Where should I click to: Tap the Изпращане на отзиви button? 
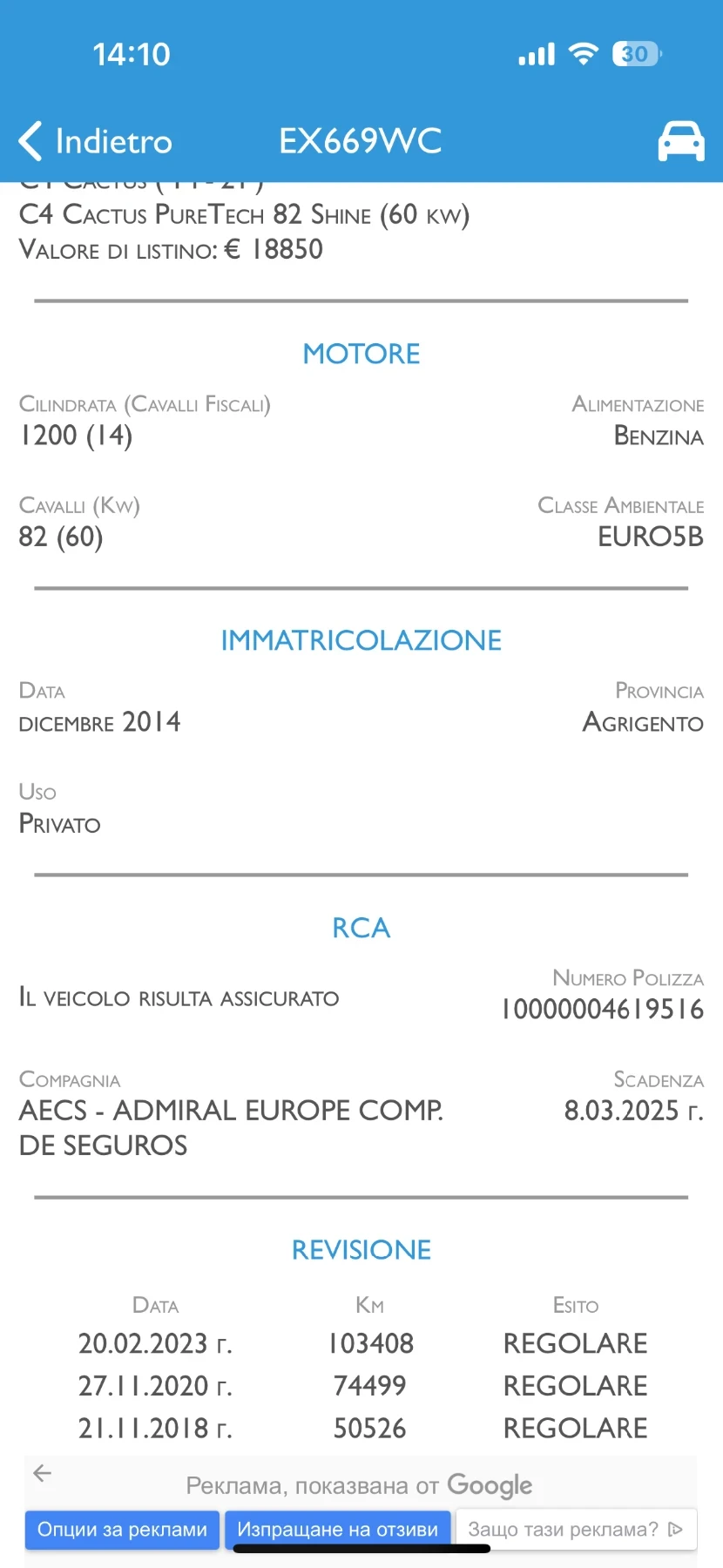[x=337, y=1530]
